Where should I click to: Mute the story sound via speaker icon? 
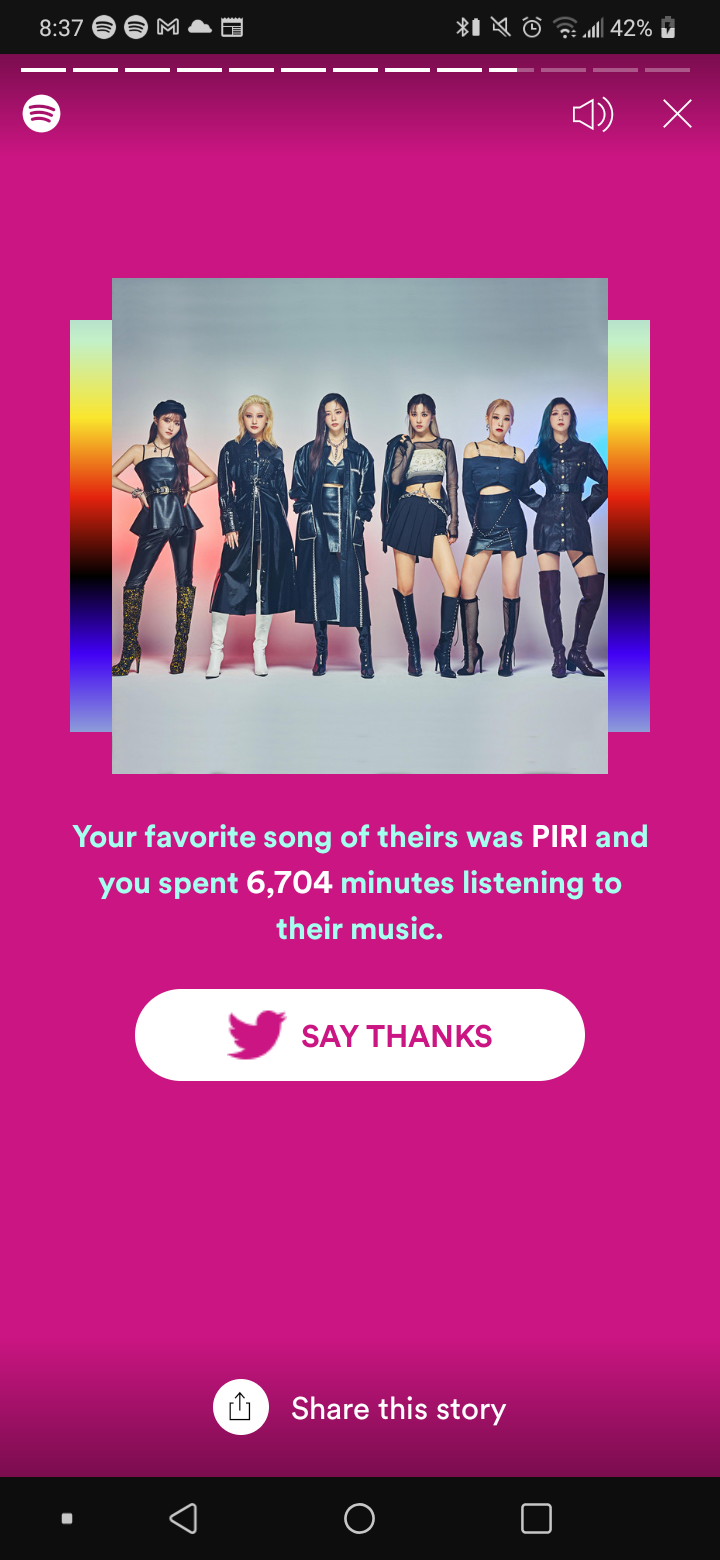[x=592, y=115]
